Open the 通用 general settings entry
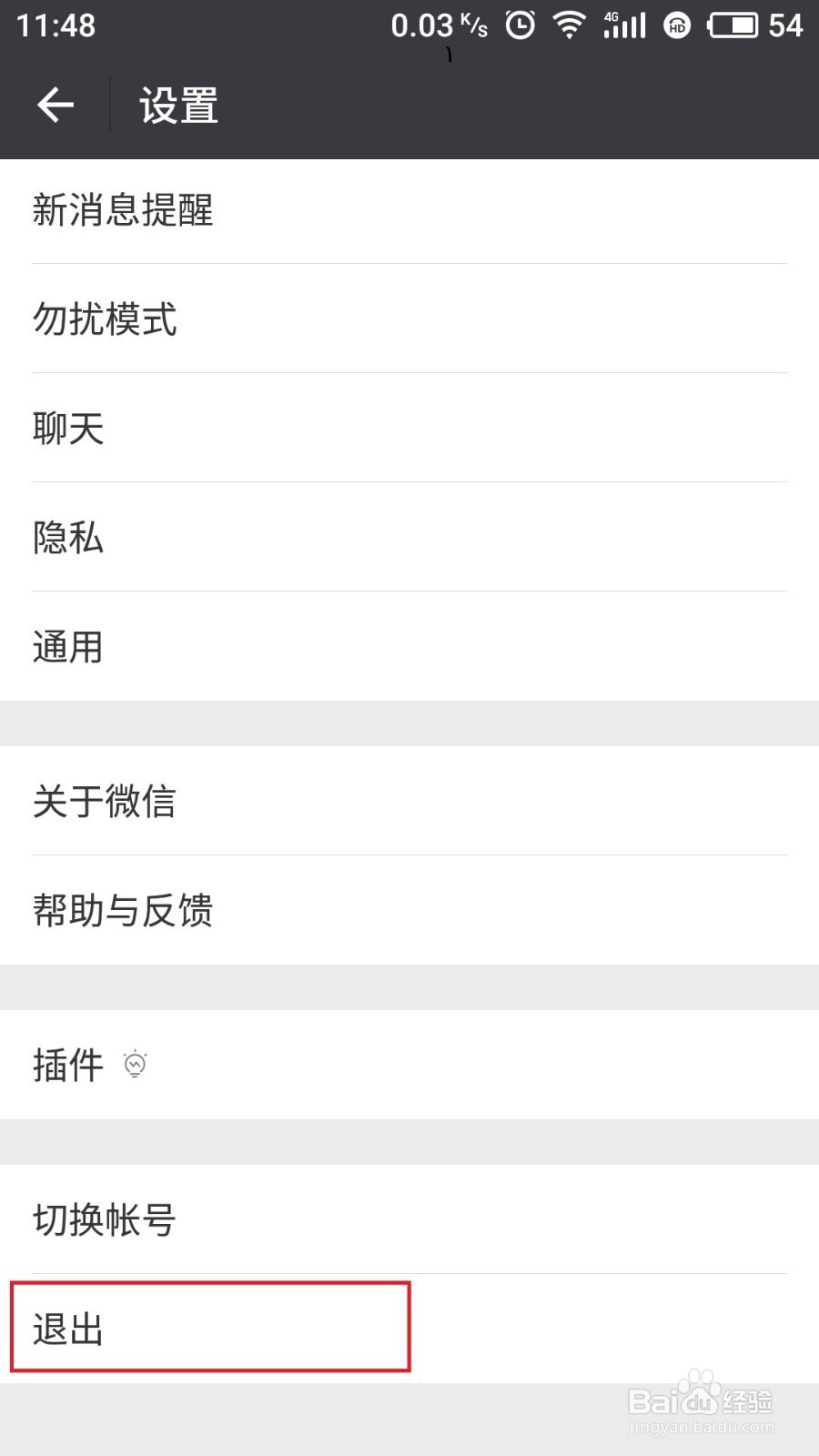Screen dimensions: 819x1456 point(69,646)
